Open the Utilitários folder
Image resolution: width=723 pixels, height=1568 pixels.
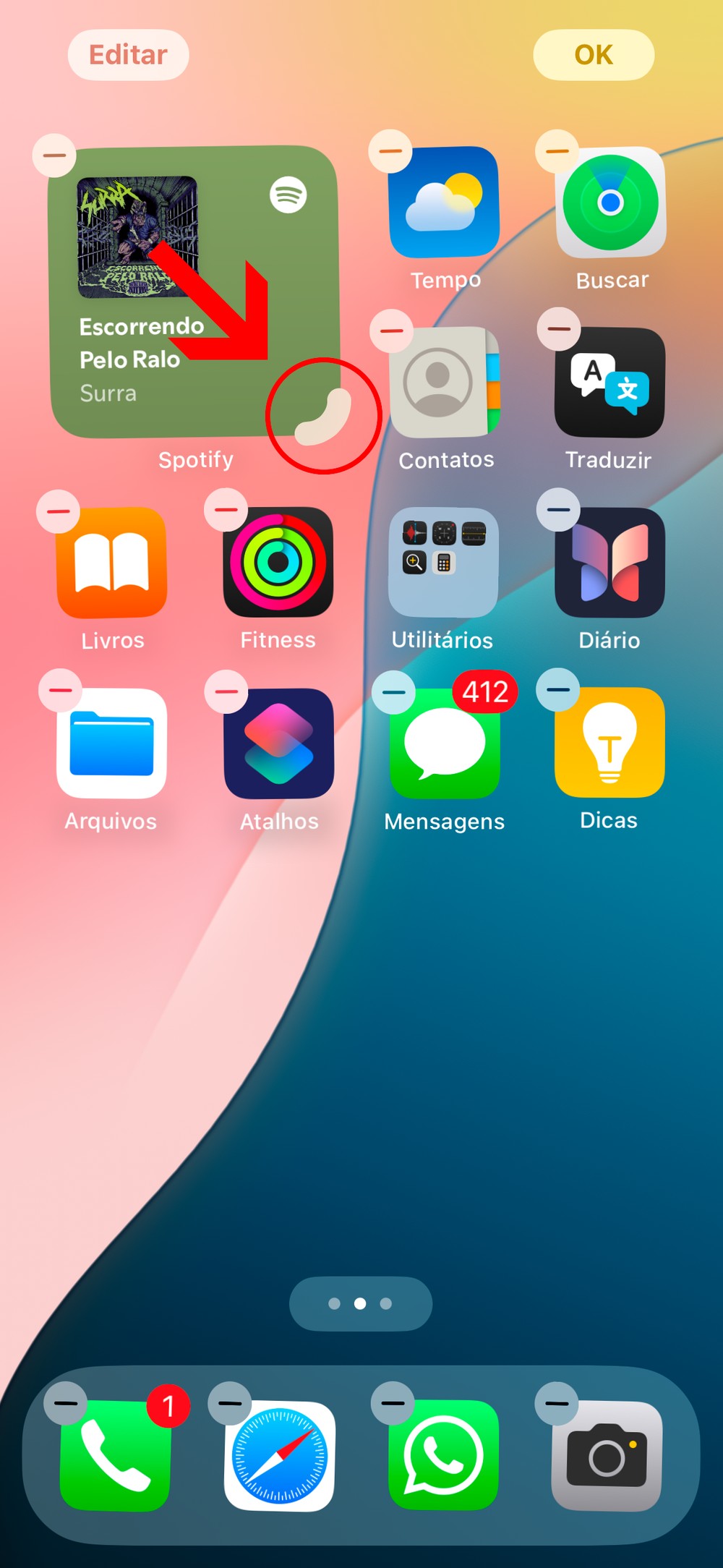443,563
